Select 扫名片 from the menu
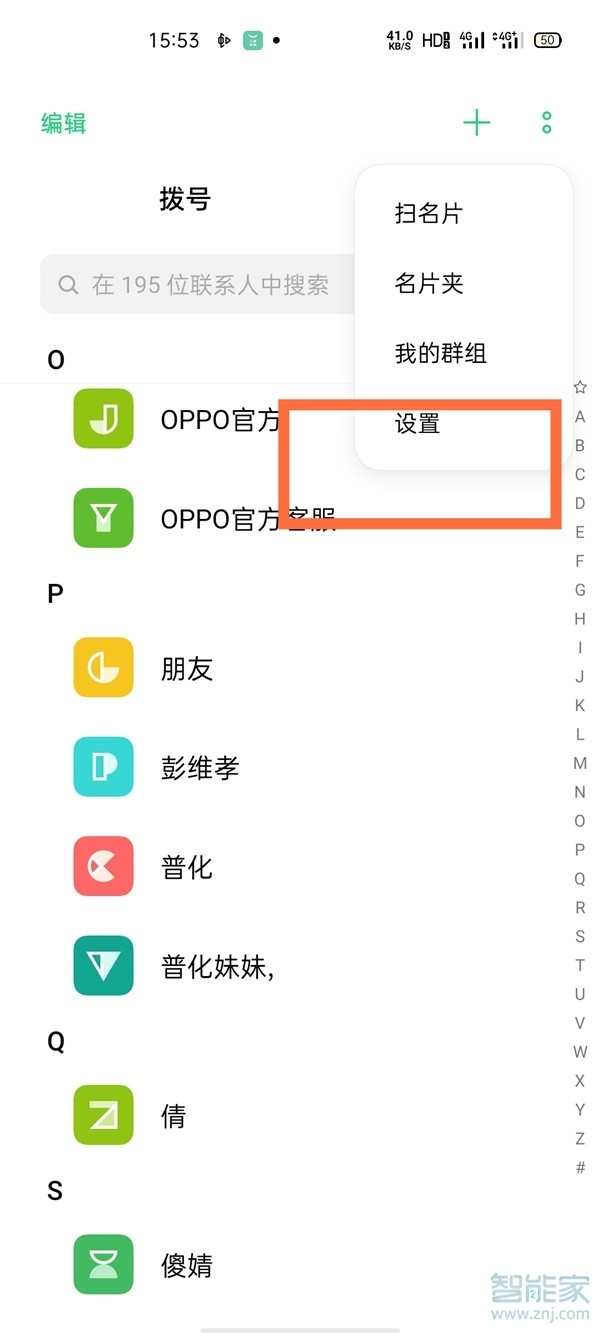The width and height of the screenshot is (600, 1333). (428, 213)
